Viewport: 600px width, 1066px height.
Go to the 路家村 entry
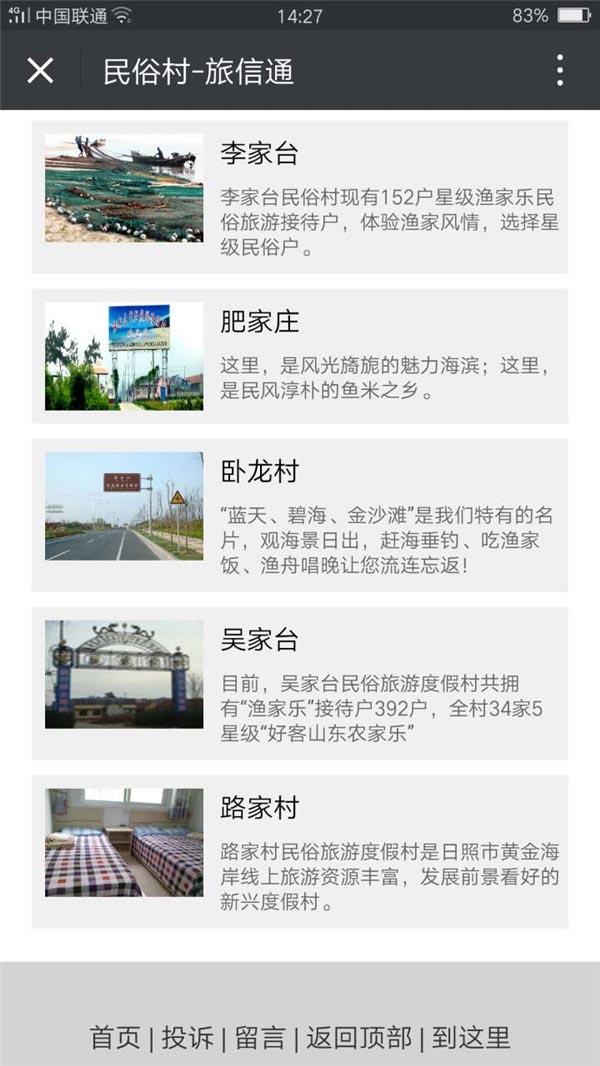pyautogui.click(x=300, y=851)
